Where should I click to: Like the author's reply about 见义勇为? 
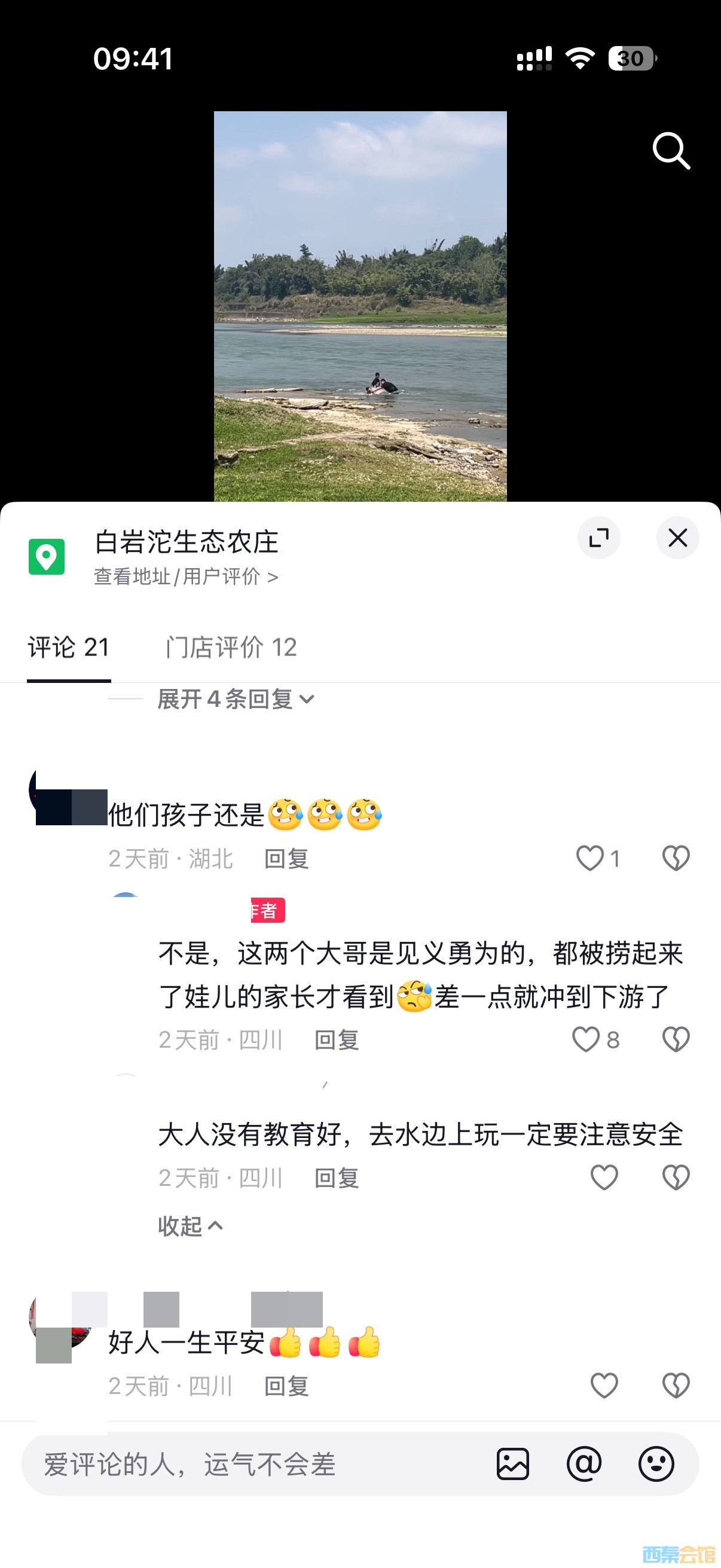[586, 1039]
